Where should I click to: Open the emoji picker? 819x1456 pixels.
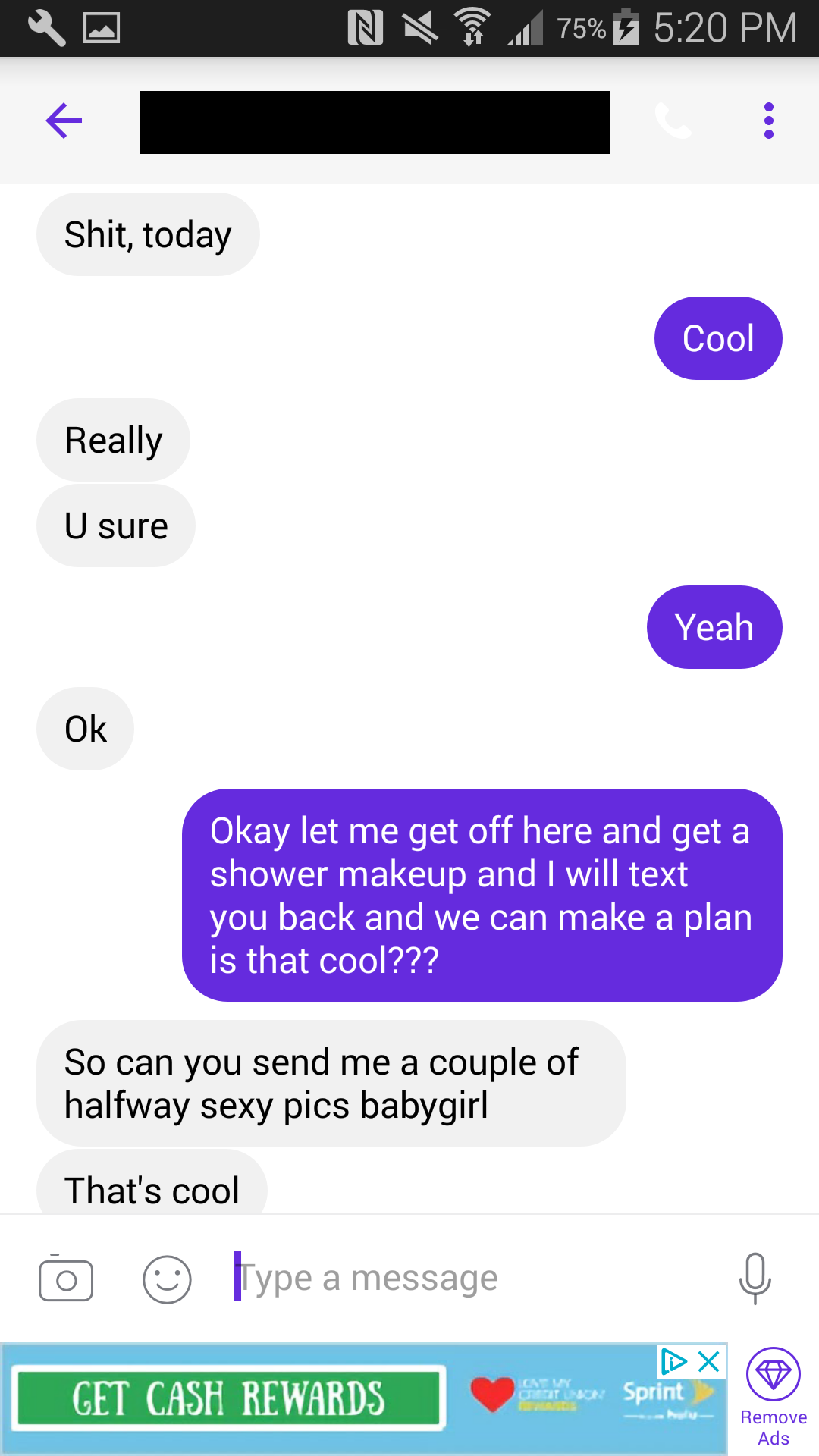click(167, 1279)
